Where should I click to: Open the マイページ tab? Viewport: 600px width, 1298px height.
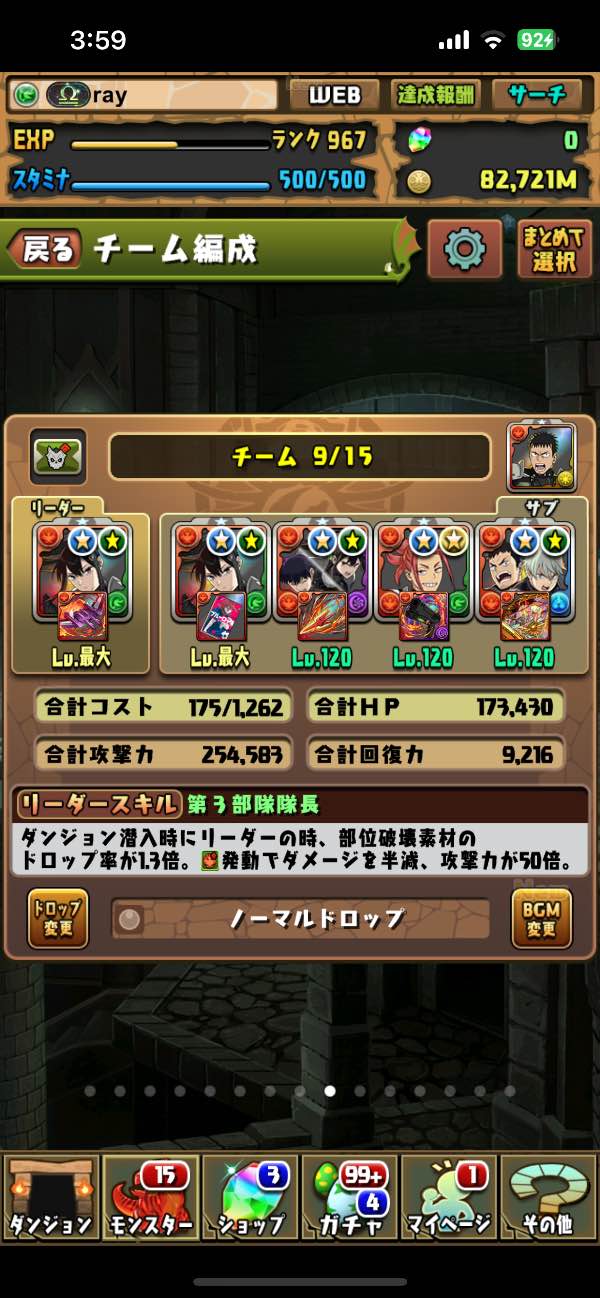(x=449, y=1197)
